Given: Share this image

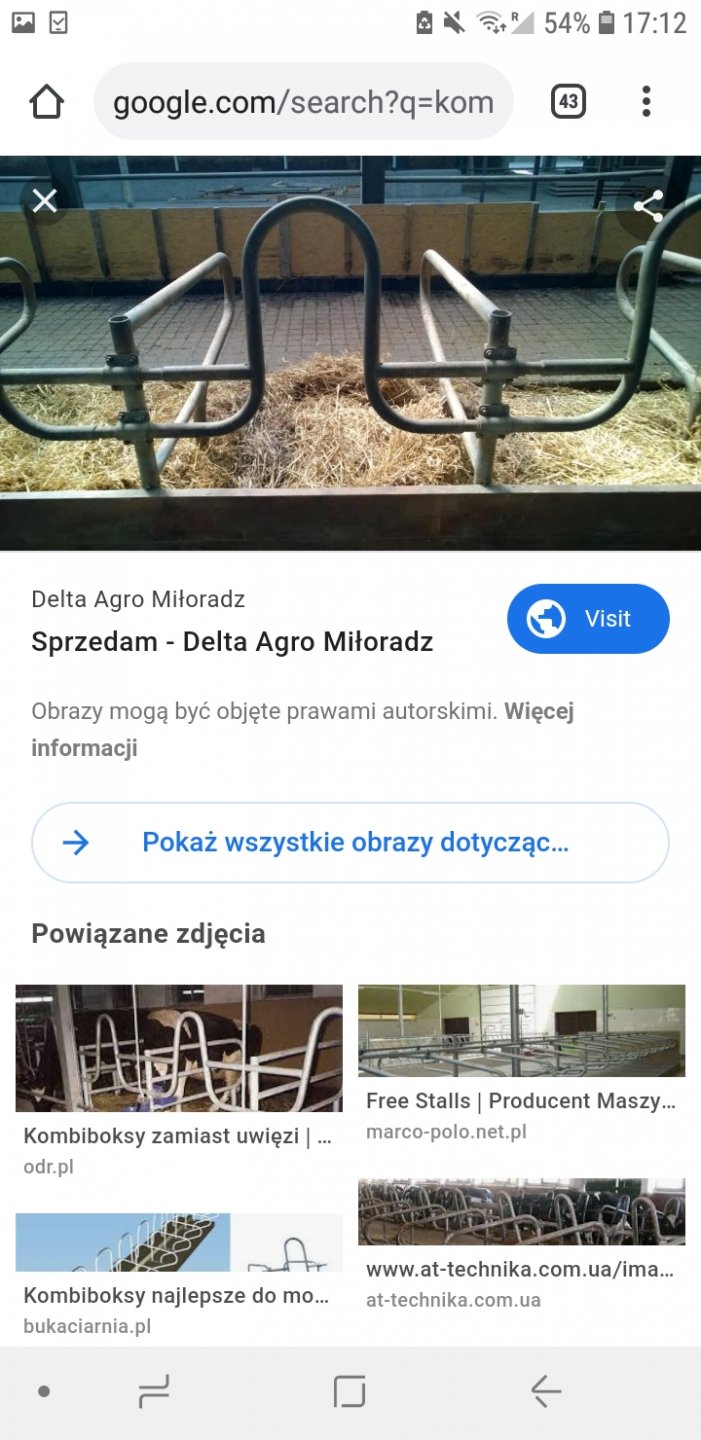Looking at the screenshot, I should [x=648, y=207].
